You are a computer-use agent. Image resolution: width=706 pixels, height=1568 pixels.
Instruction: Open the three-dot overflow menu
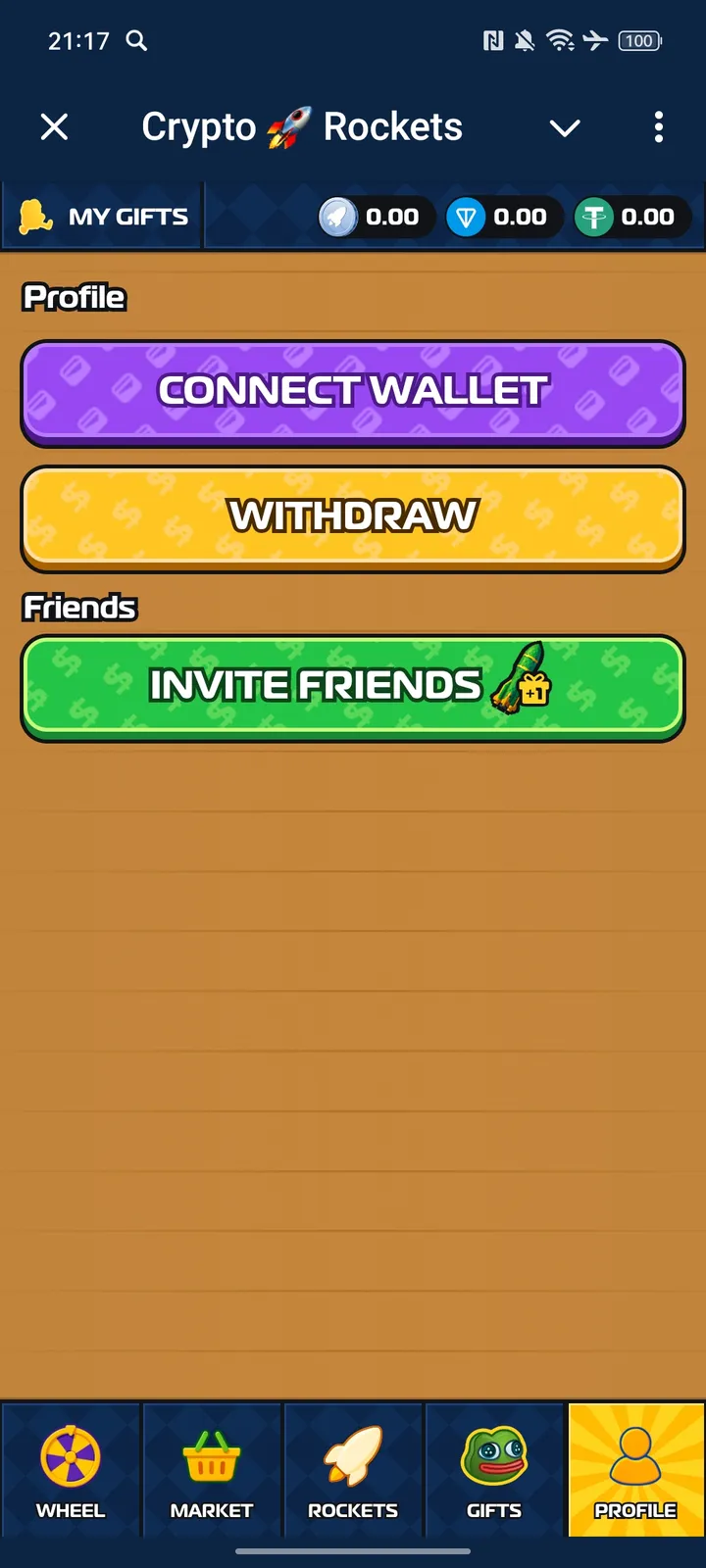658,126
